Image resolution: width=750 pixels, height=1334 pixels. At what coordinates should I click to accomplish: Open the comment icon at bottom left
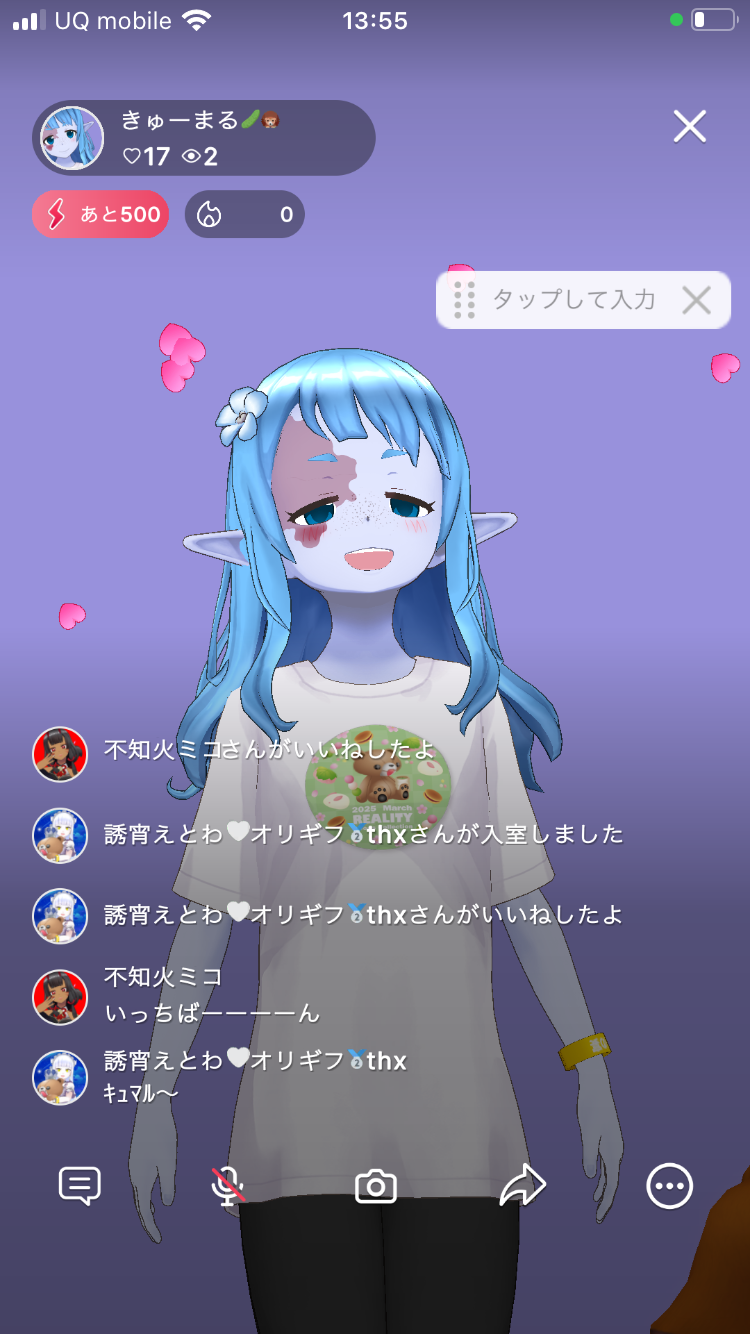[80, 1187]
